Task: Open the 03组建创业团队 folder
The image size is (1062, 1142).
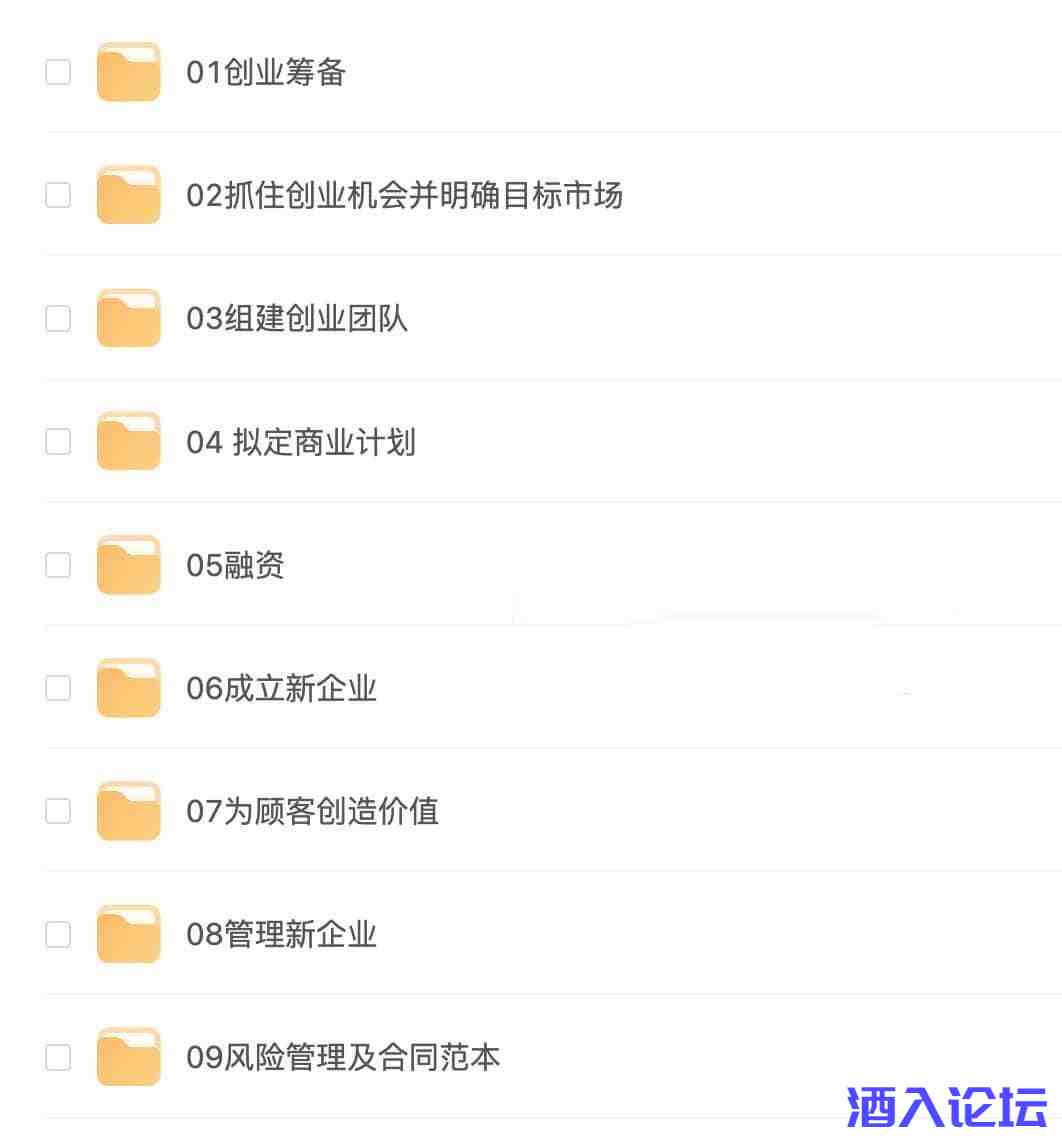Action: [x=297, y=319]
